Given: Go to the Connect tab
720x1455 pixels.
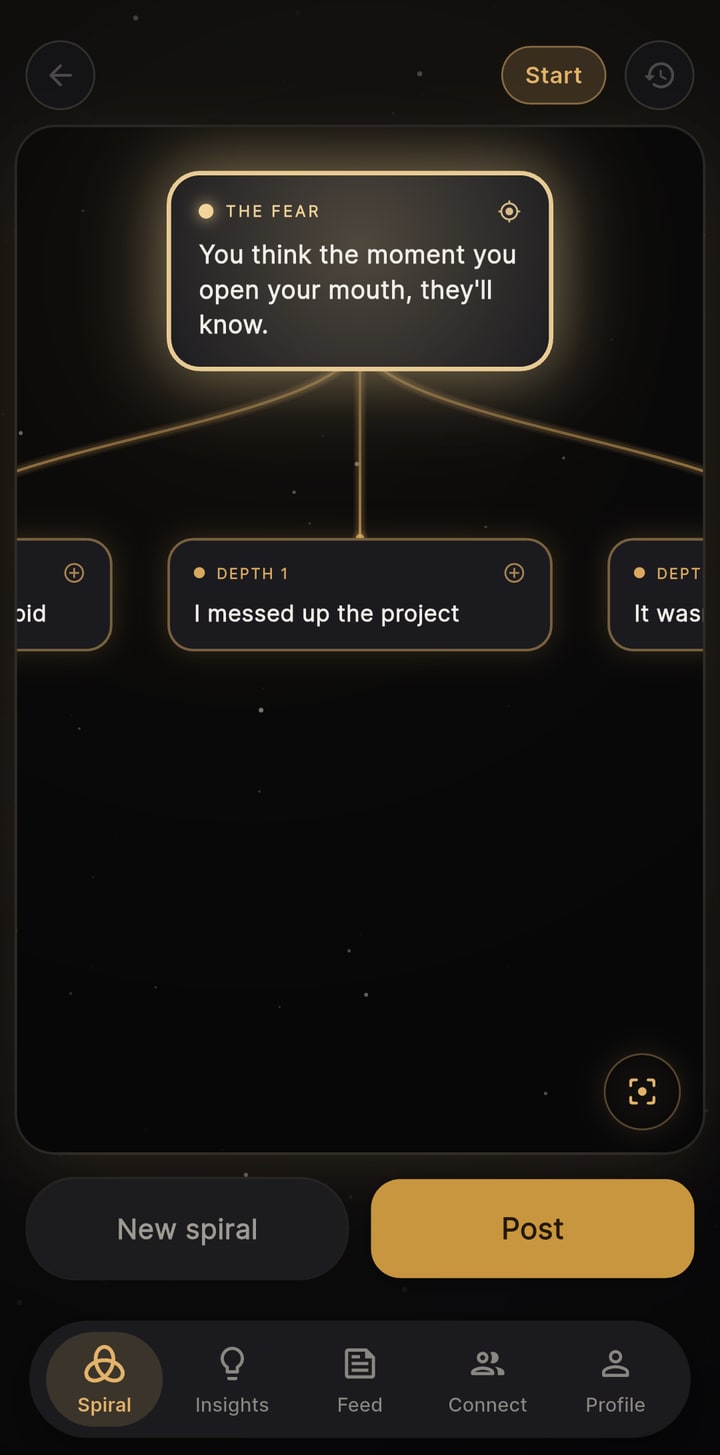Looking at the screenshot, I should 487,1380.
